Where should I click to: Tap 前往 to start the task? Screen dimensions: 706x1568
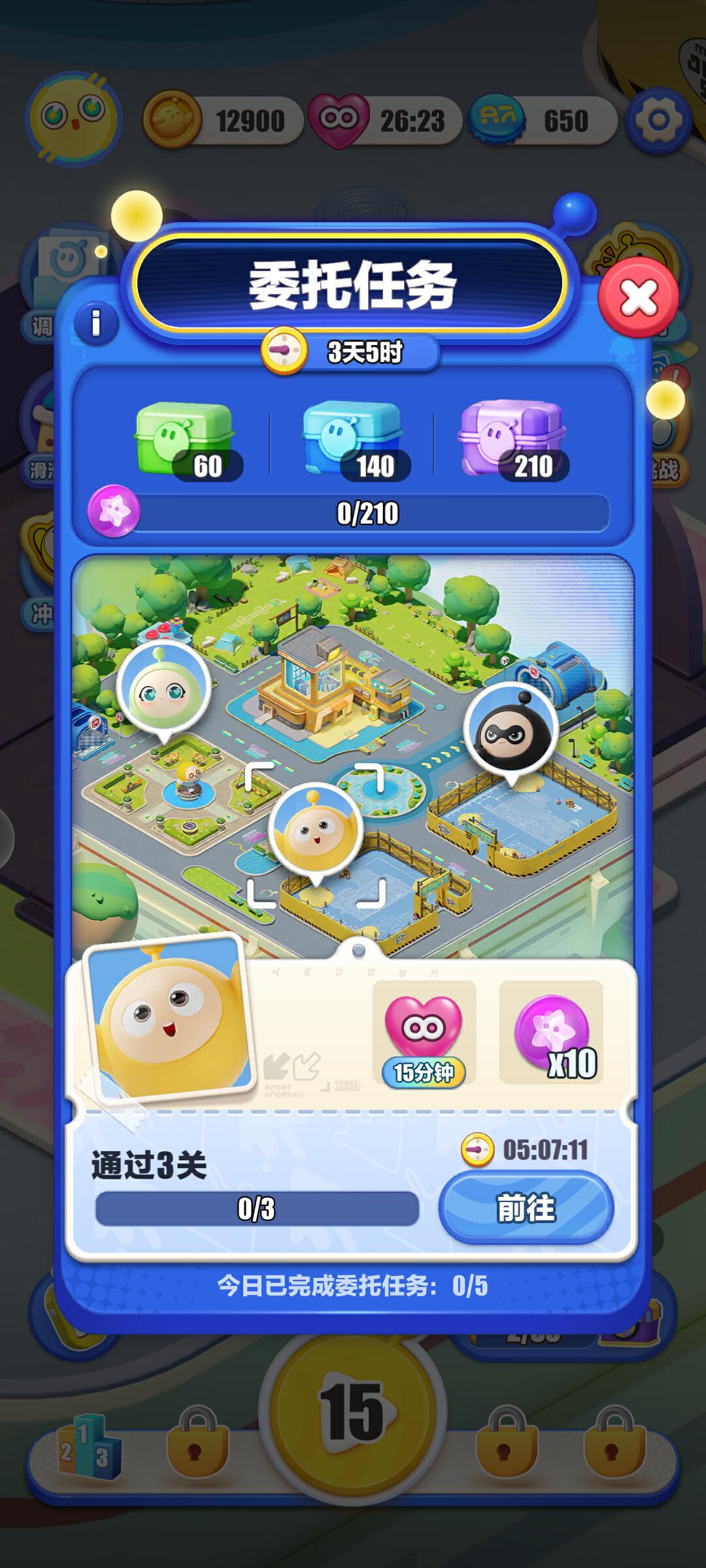point(526,1207)
